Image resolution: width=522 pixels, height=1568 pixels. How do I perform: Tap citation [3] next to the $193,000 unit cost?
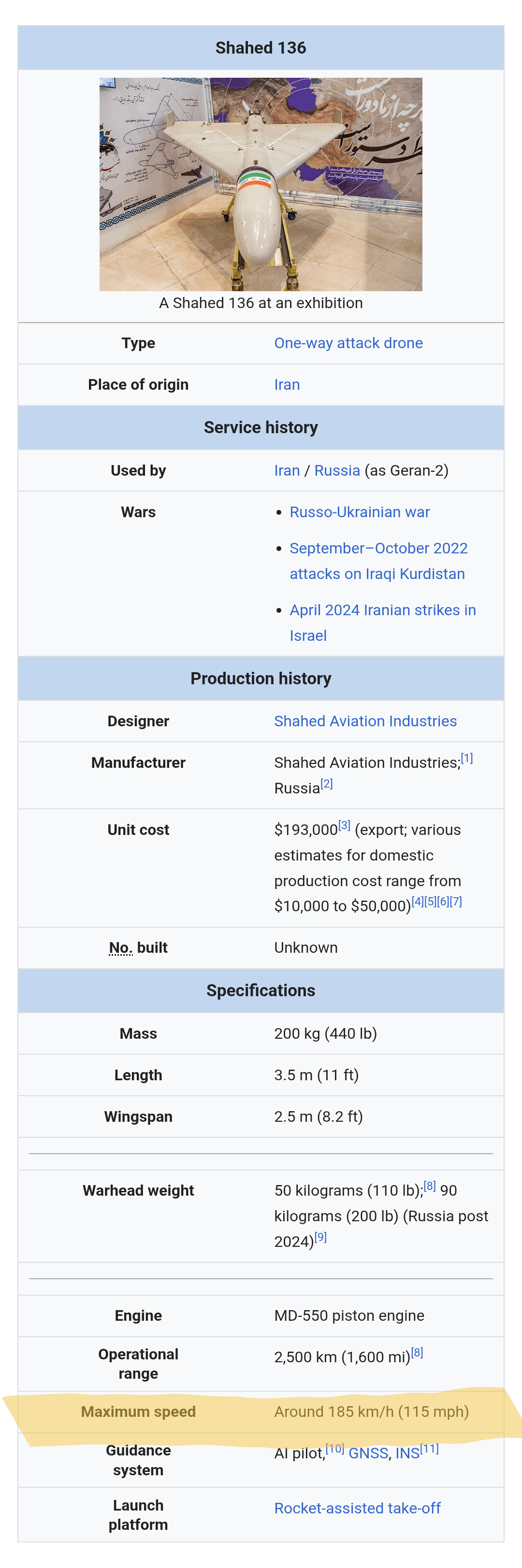(344, 825)
